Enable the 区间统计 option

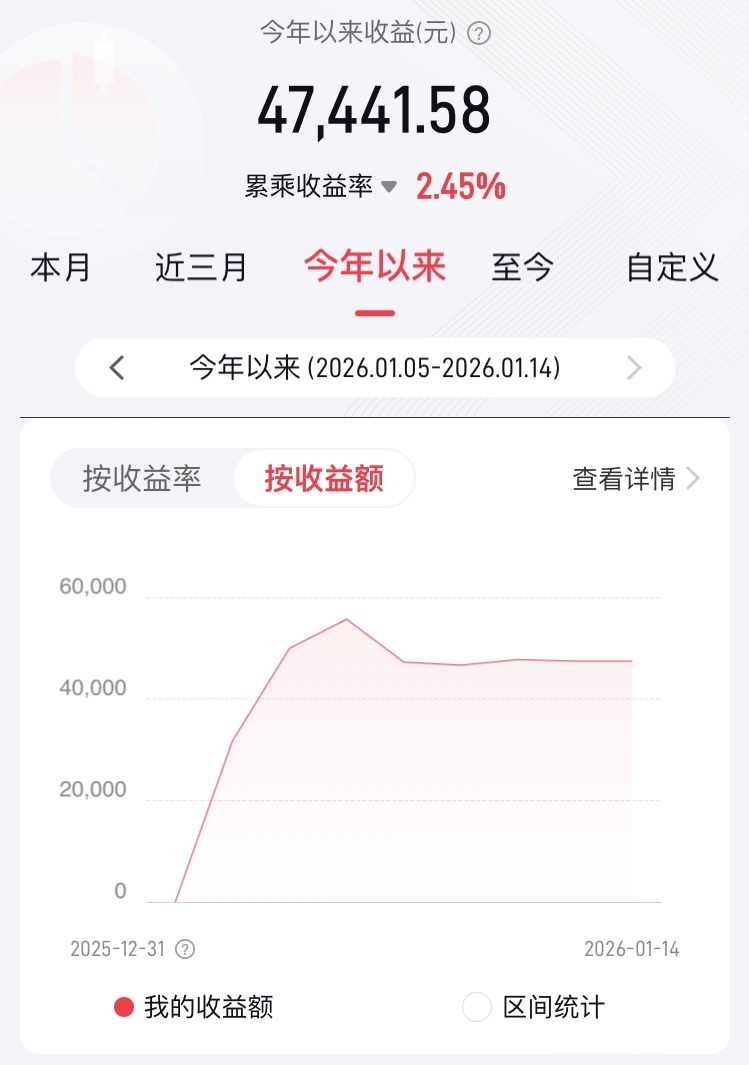533,1007
